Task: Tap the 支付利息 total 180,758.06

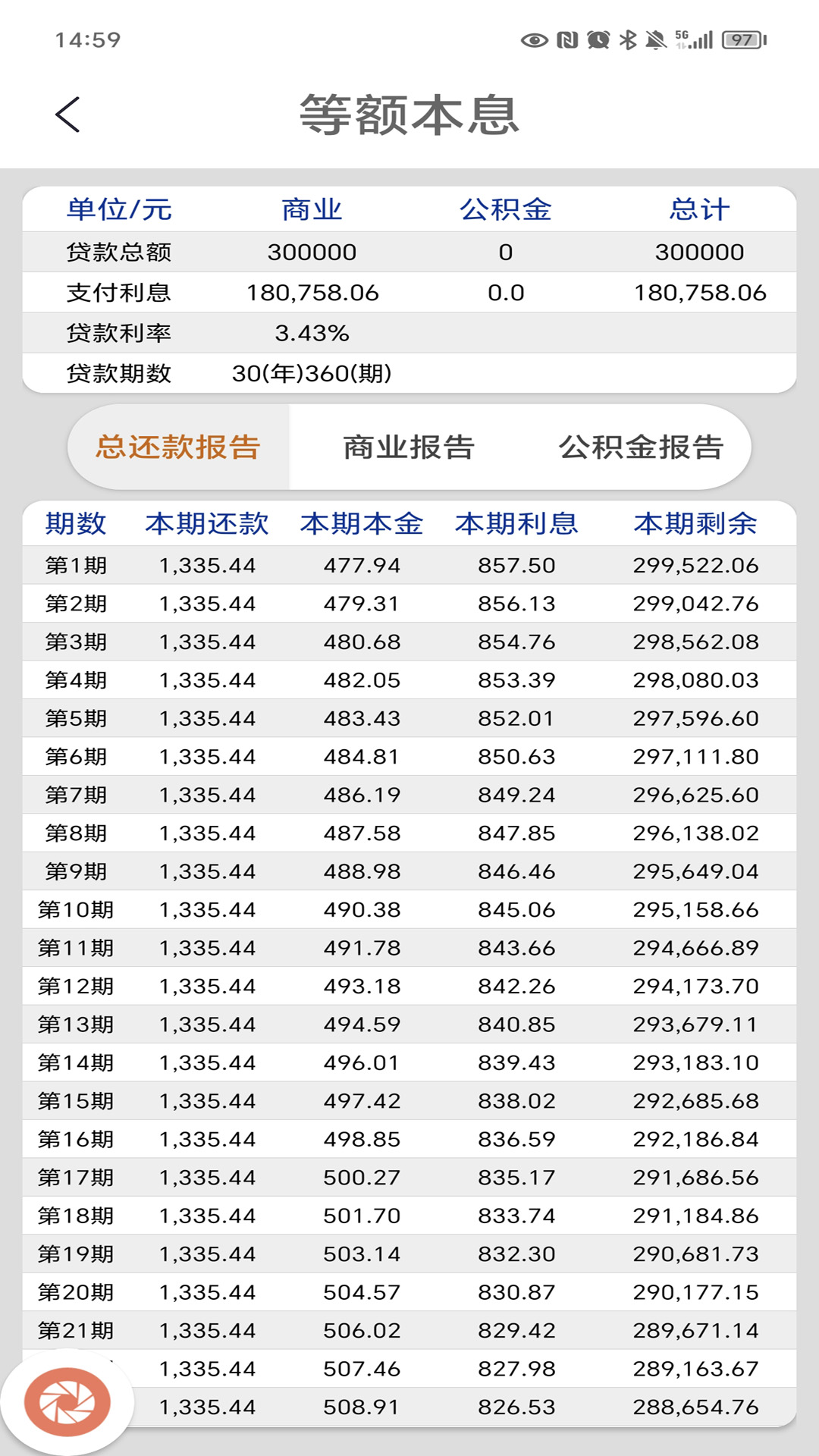Action: [x=701, y=292]
